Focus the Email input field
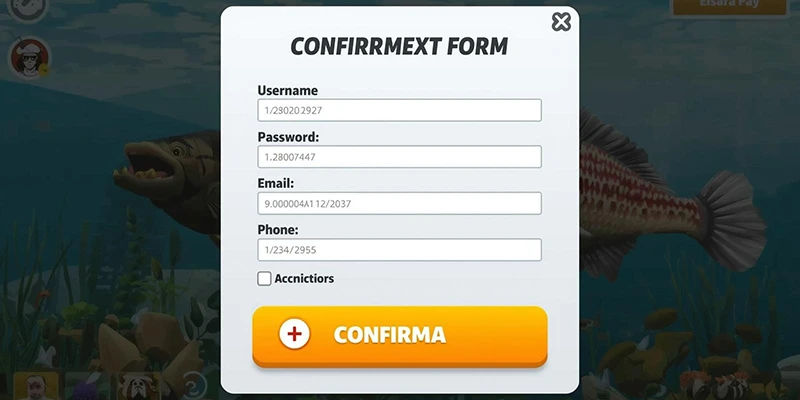Screen dimensions: 800x400 pos(399,203)
